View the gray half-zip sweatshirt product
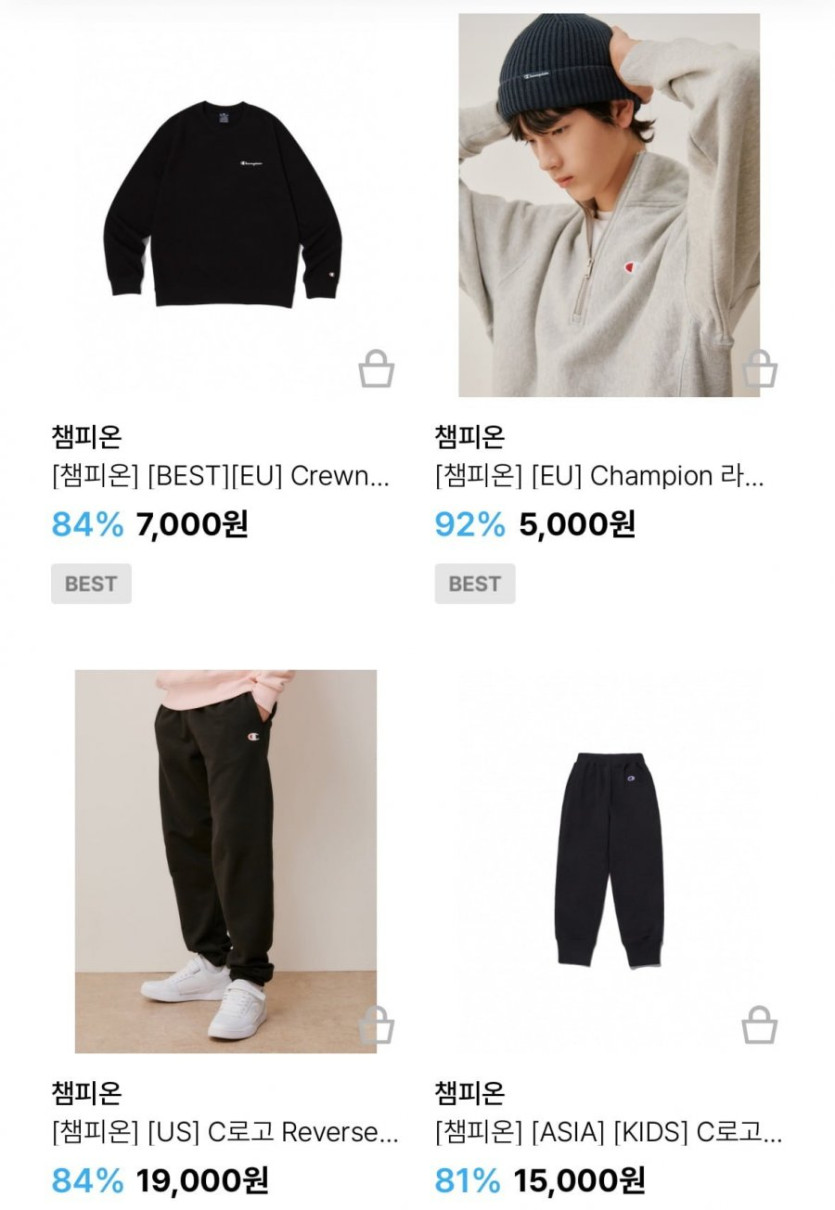This screenshot has width=835, height=1210. point(608,205)
